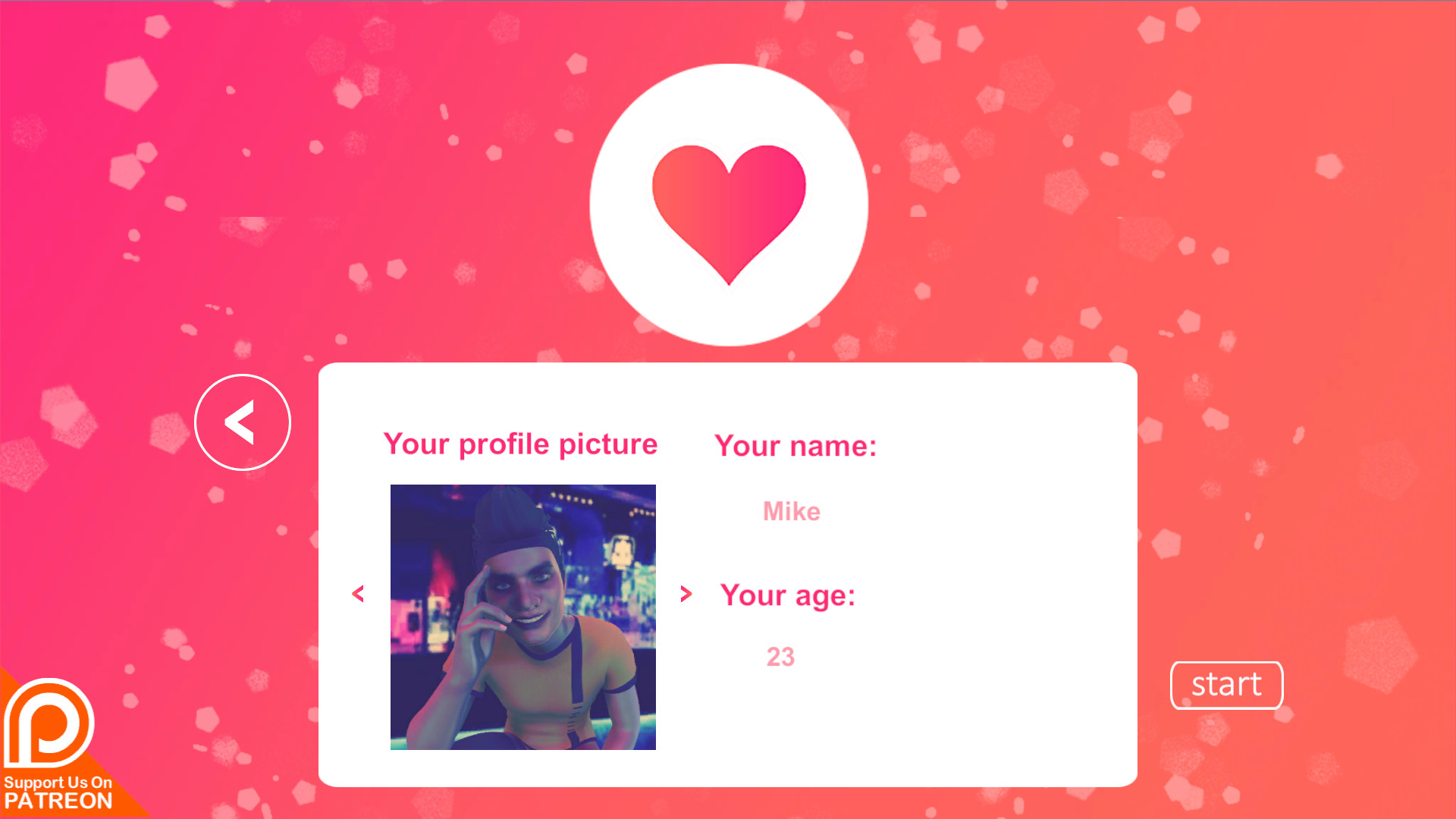Show the previous profile picture
1456x819 pixels.
coord(358,594)
